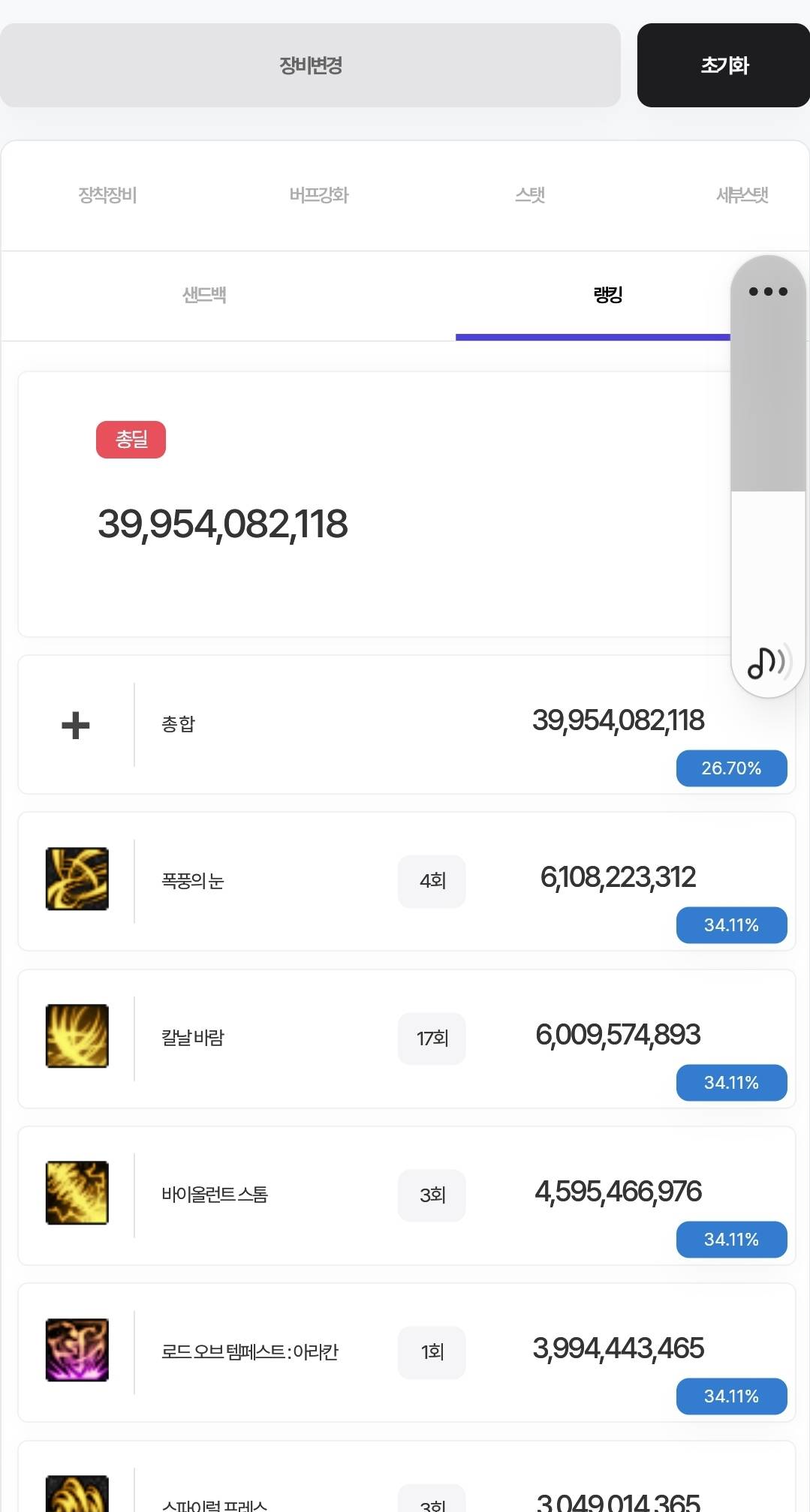Tap the 장비변경 button
810x1512 pixels.
click(310, 65)
